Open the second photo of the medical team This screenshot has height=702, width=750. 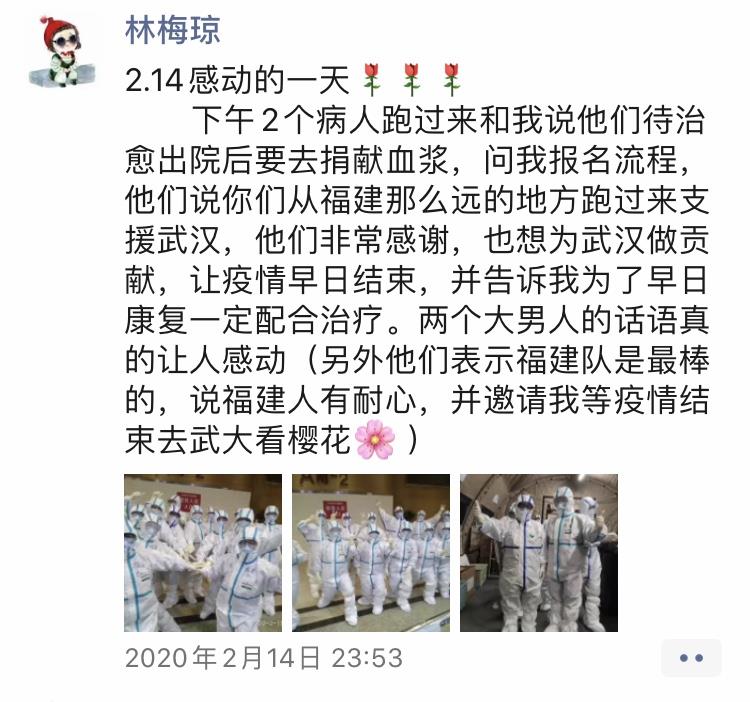[x=371, y=552]
